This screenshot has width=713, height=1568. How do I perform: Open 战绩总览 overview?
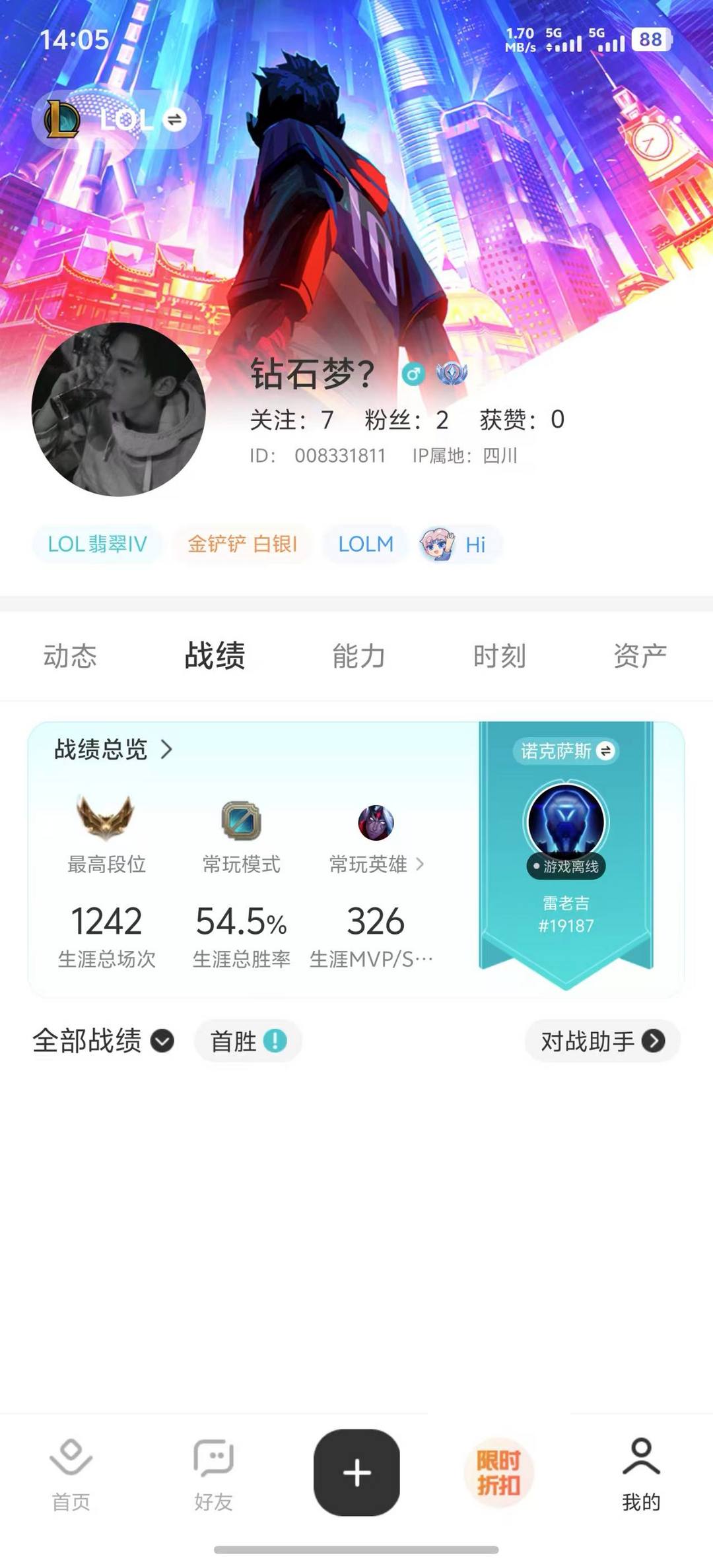(x=113, y=750)
